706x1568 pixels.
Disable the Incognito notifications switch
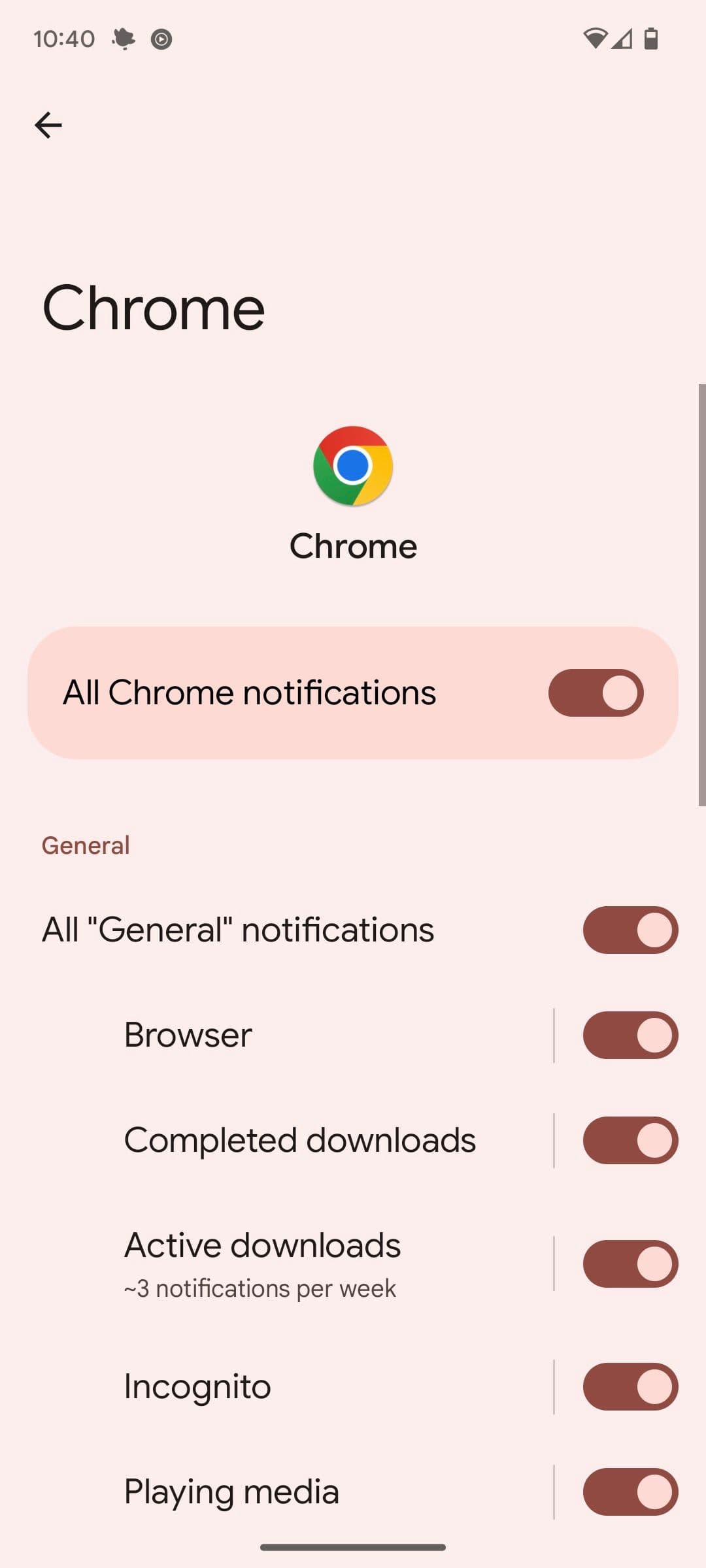[x=630, y=1386]
